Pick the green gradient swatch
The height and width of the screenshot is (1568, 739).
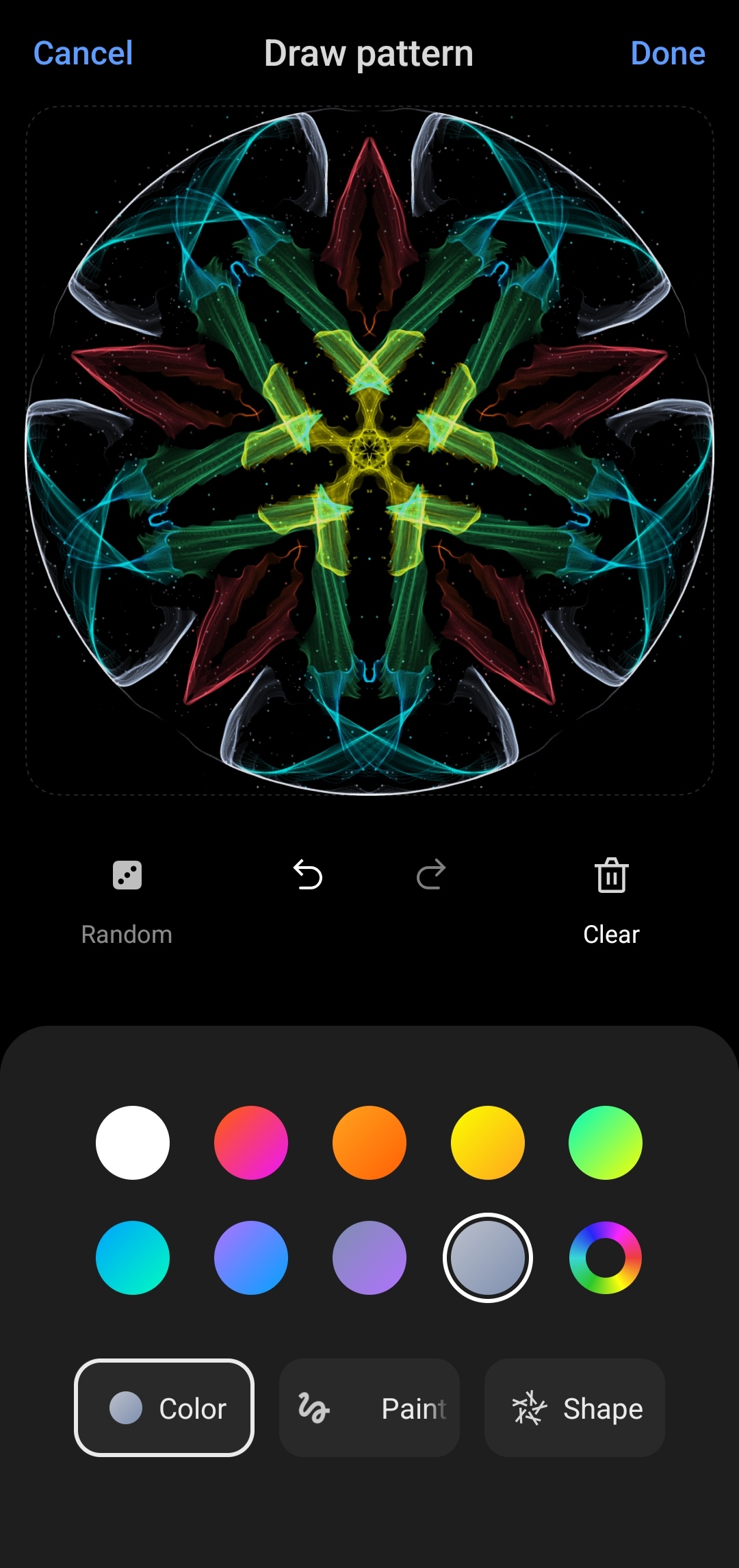point(606,1143)
